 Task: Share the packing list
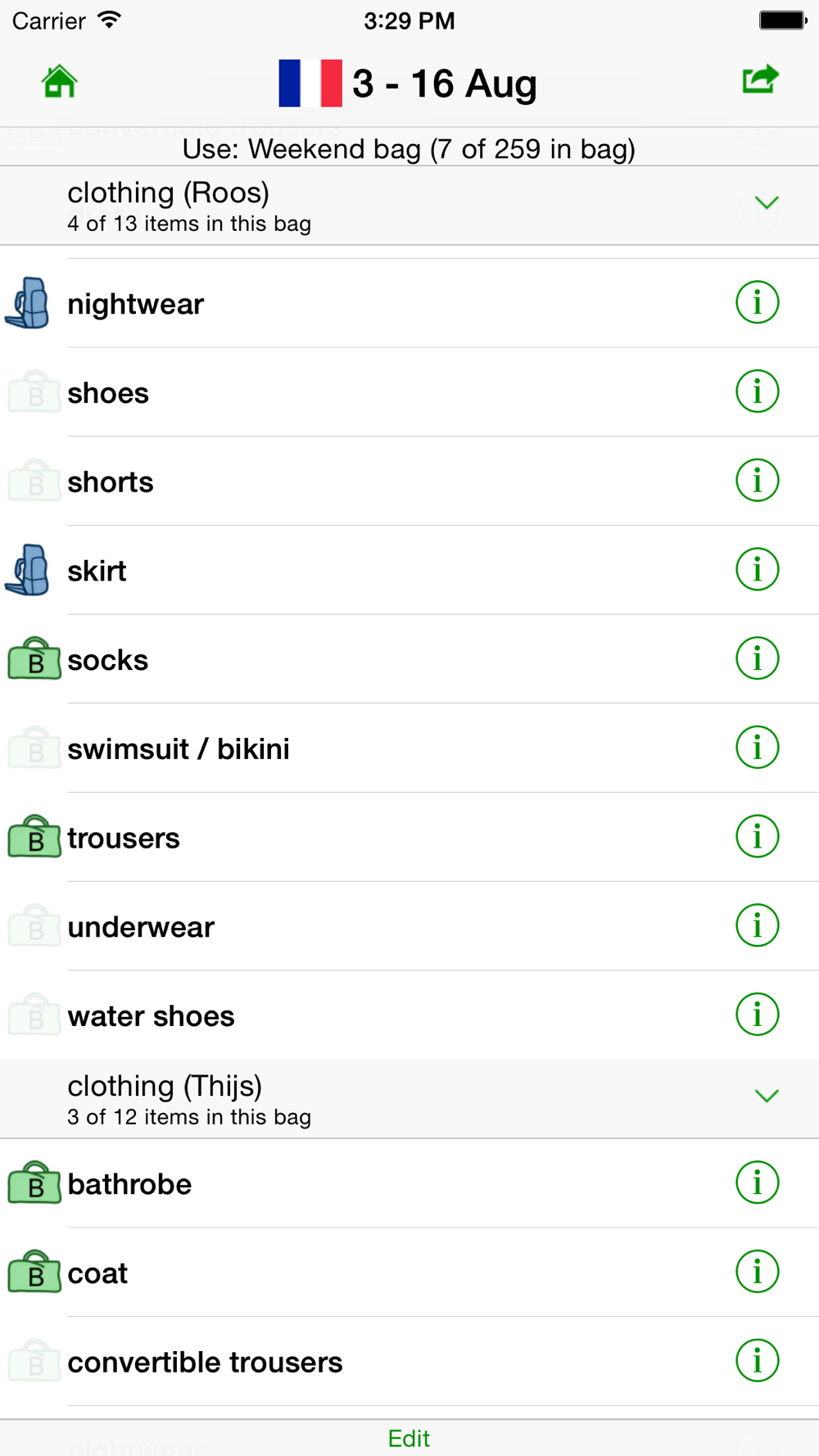tap(760, 80)
